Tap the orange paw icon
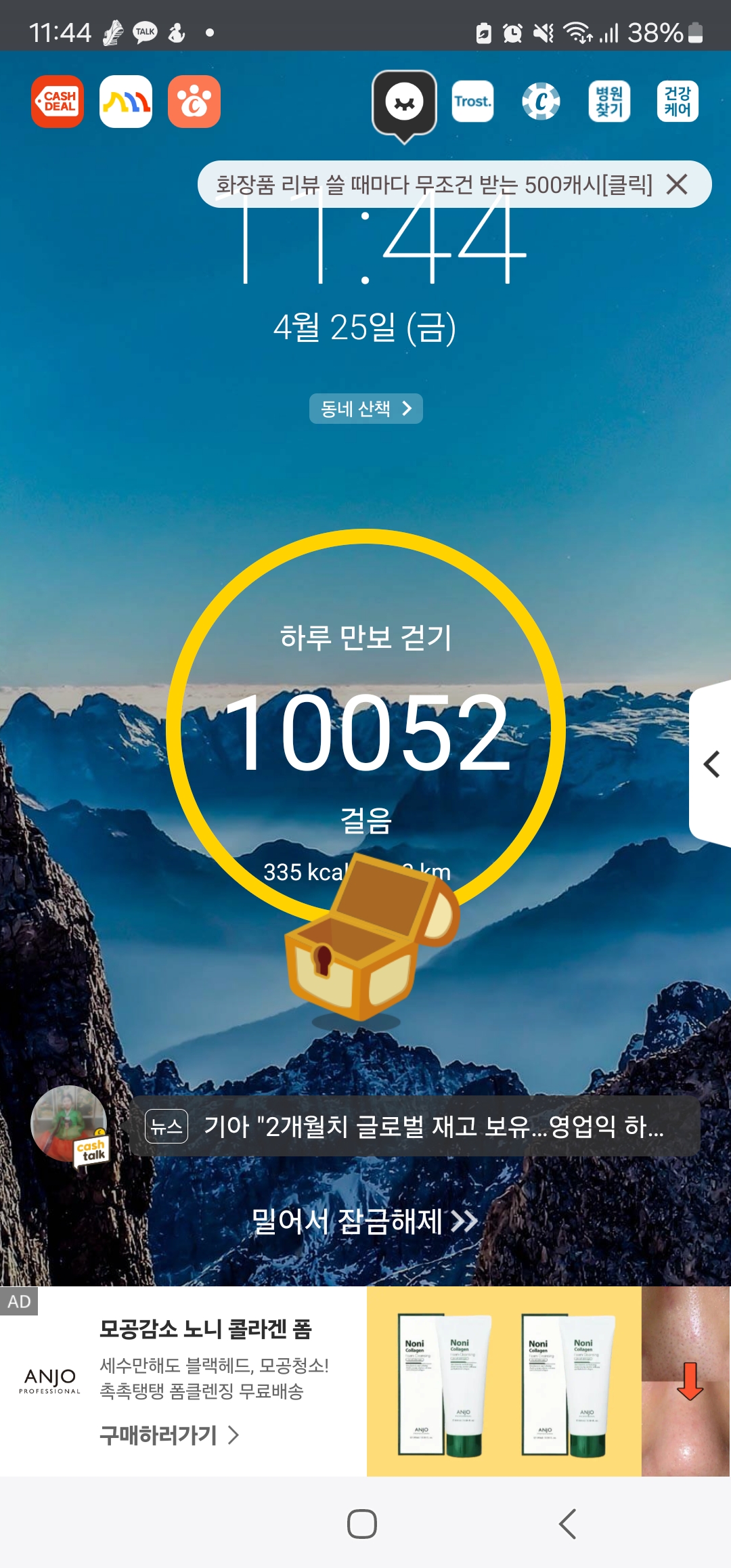 coord(194,102)
